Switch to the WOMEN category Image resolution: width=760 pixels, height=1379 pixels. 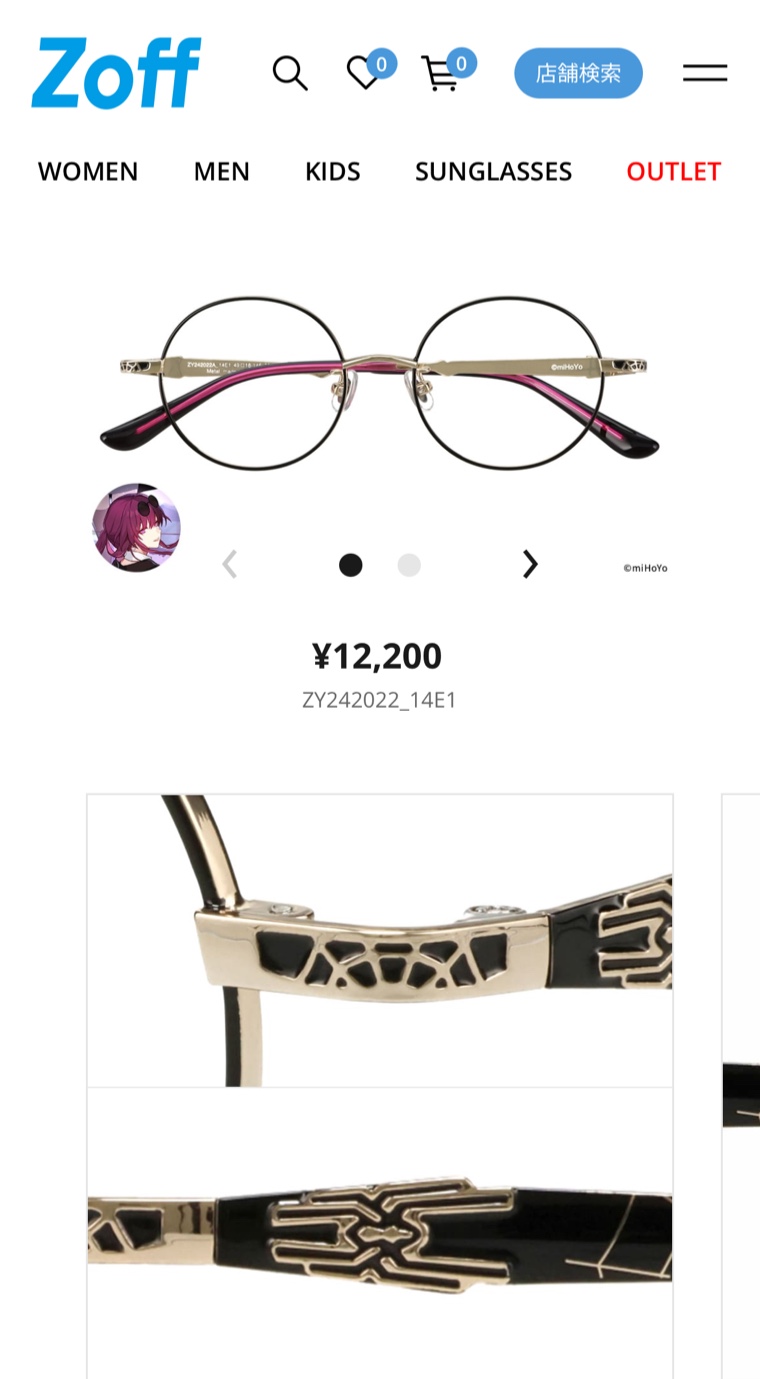tap(88, 171)
